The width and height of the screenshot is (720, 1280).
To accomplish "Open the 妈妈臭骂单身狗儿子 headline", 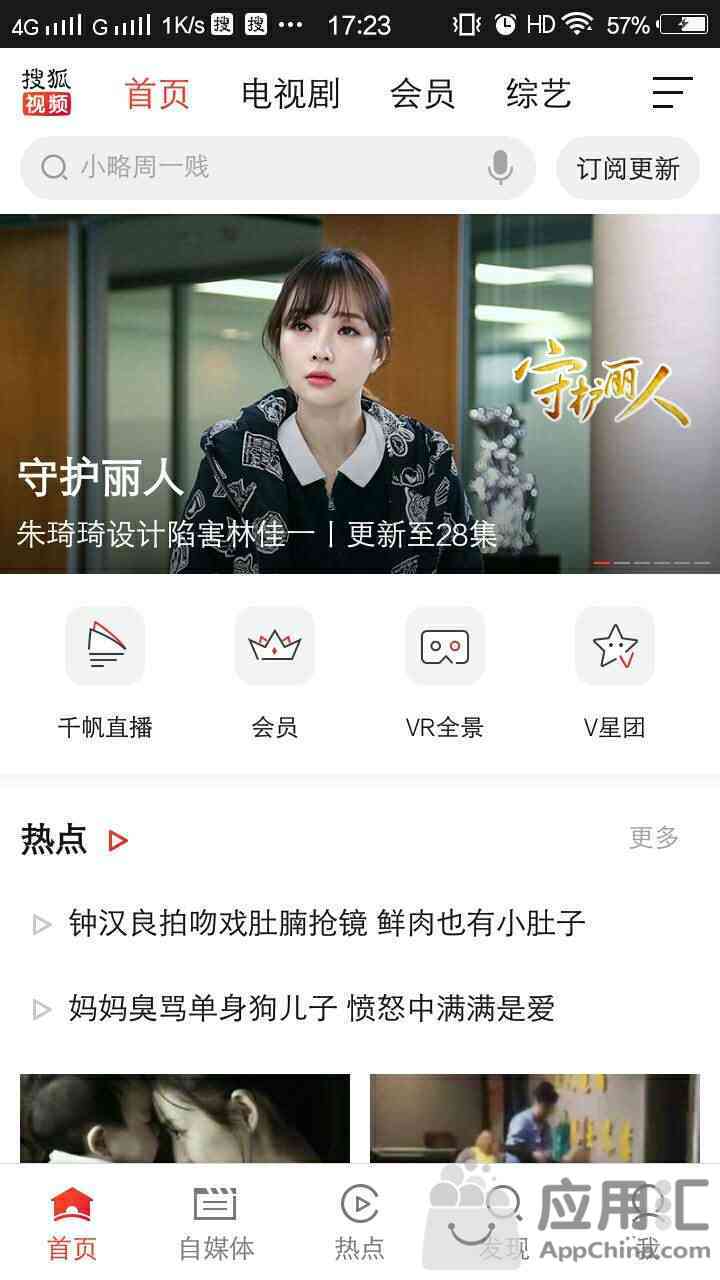I will click(x=311, y=1008).
